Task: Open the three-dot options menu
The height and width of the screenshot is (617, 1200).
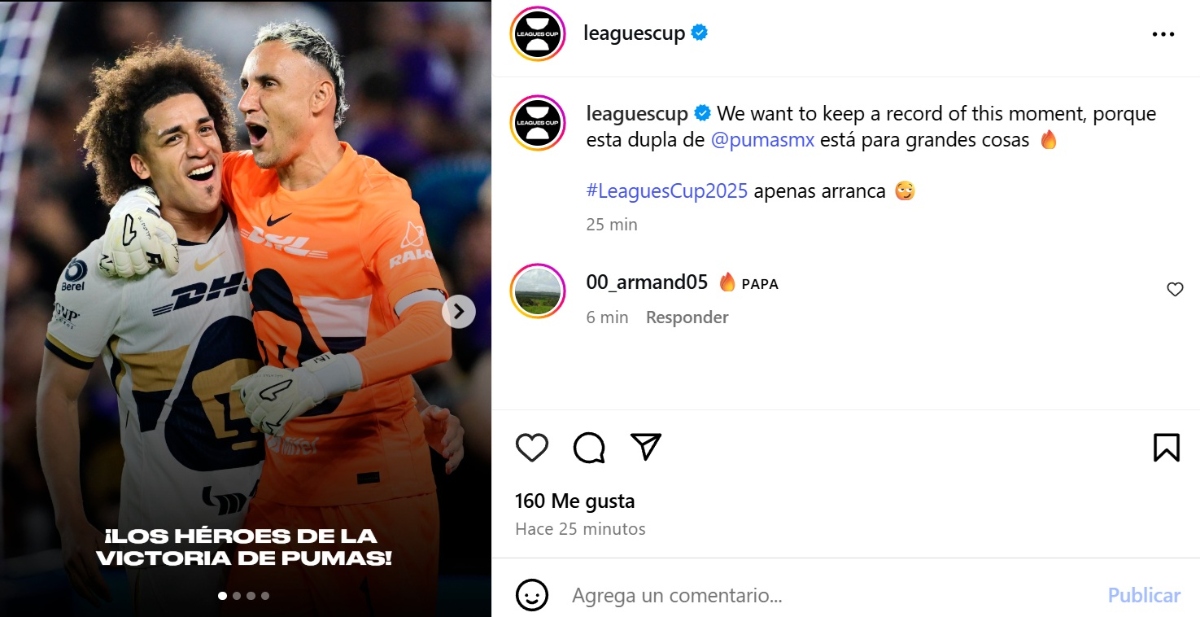Action: pos(1163,34)
